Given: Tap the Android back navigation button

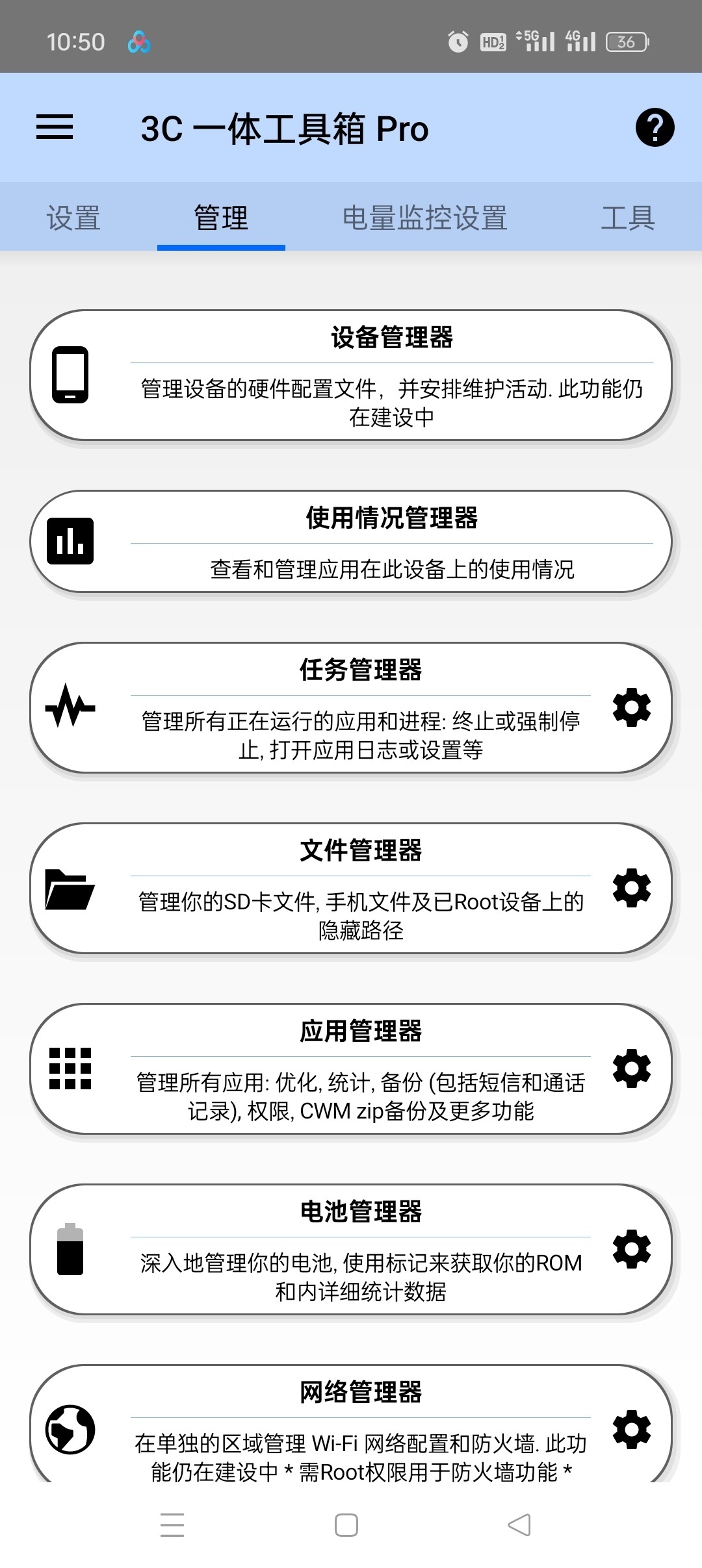Looking at the screenshot, I should 521,1524.
